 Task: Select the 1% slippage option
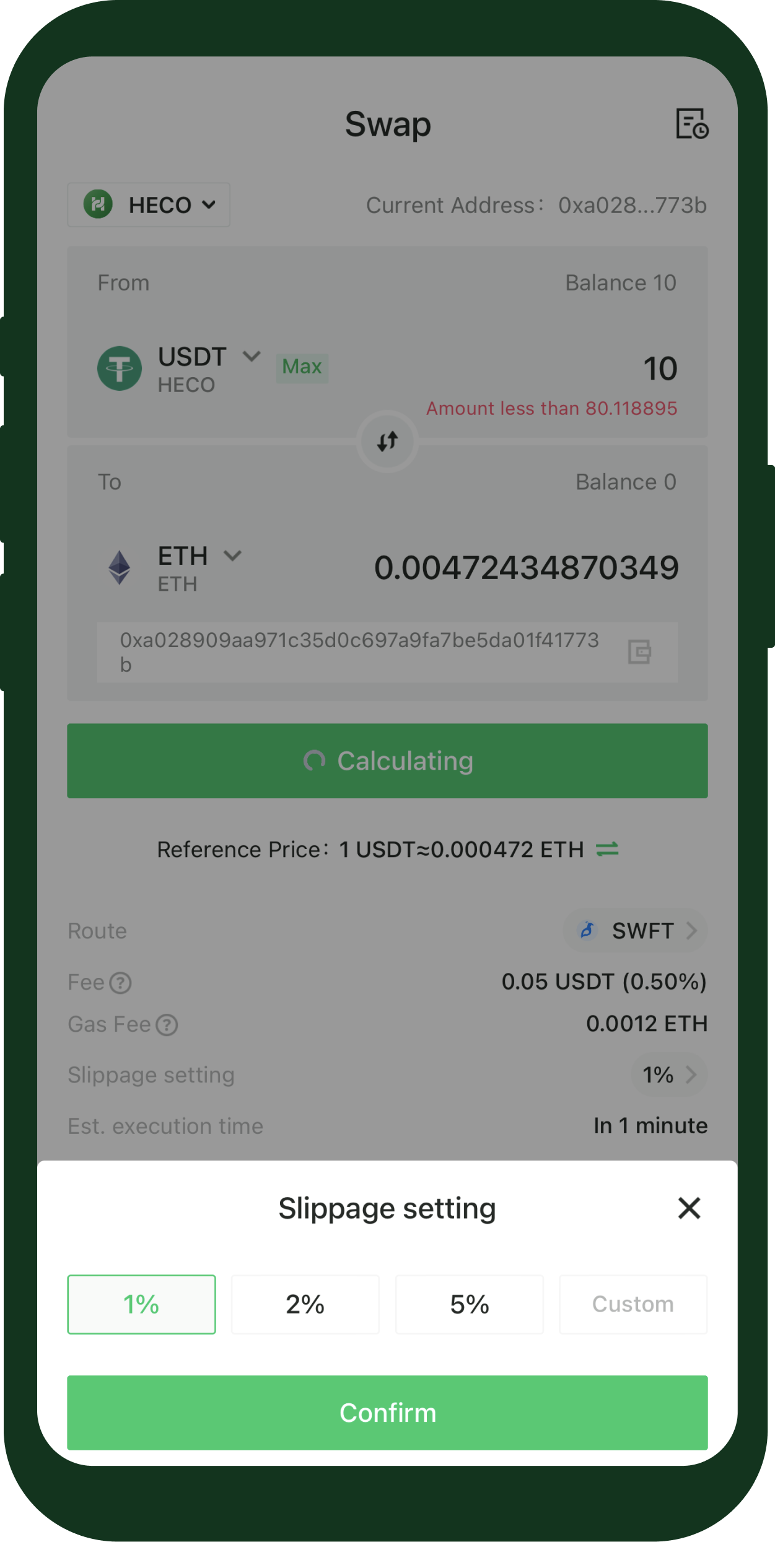click(141, 1304)
